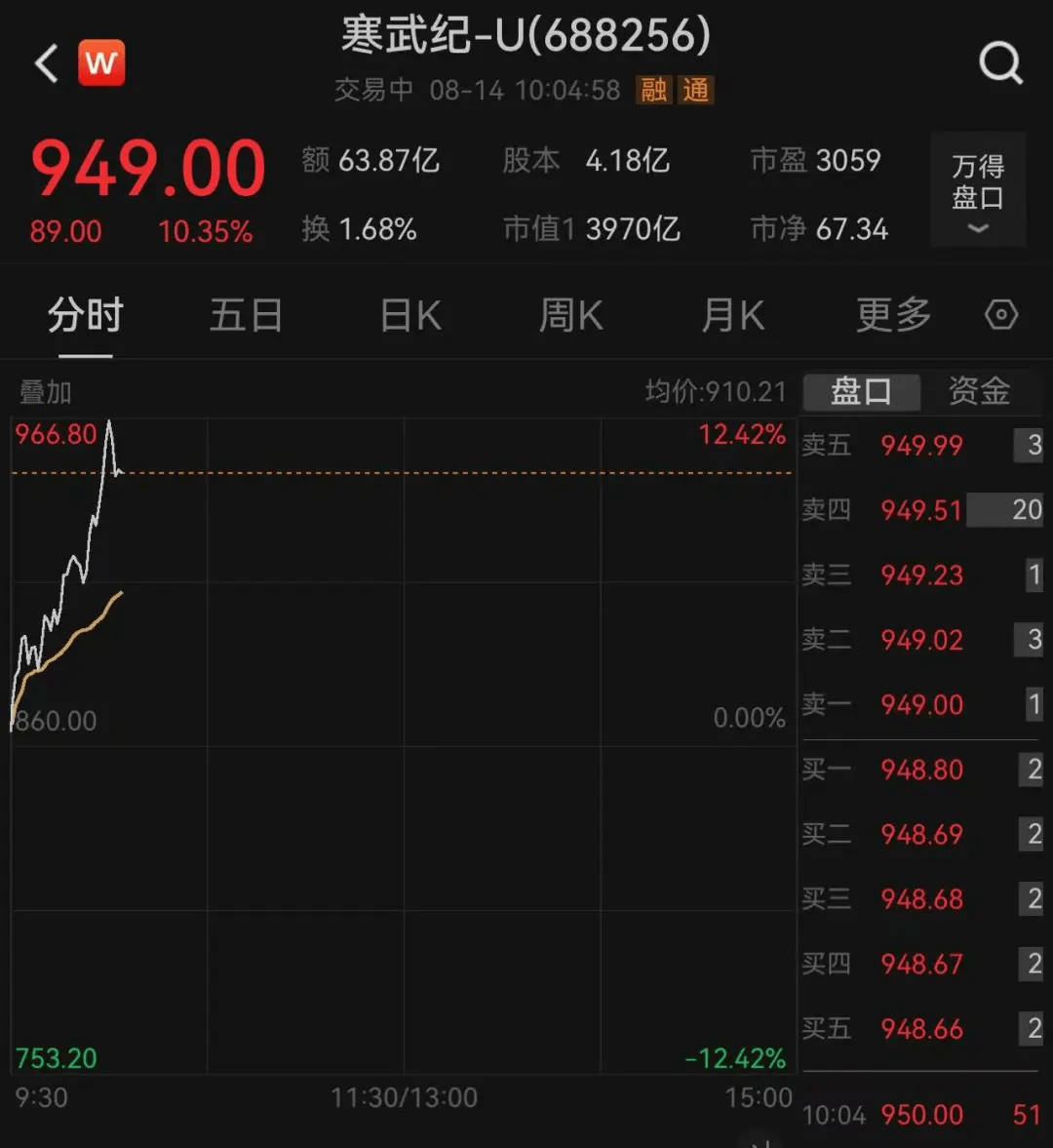Open chart settings via the gear icon

tap(1000, 314)
